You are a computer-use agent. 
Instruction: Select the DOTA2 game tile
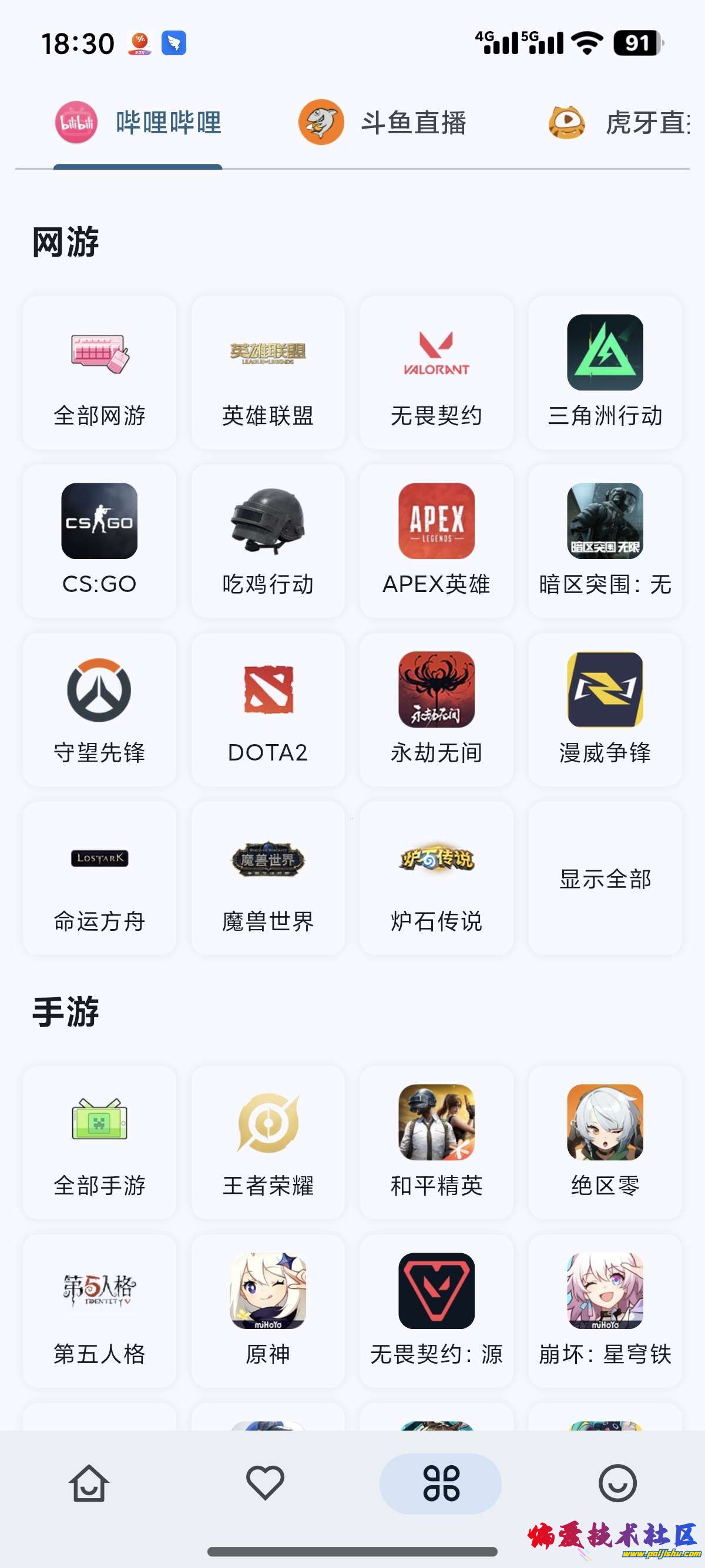[268, 710]
